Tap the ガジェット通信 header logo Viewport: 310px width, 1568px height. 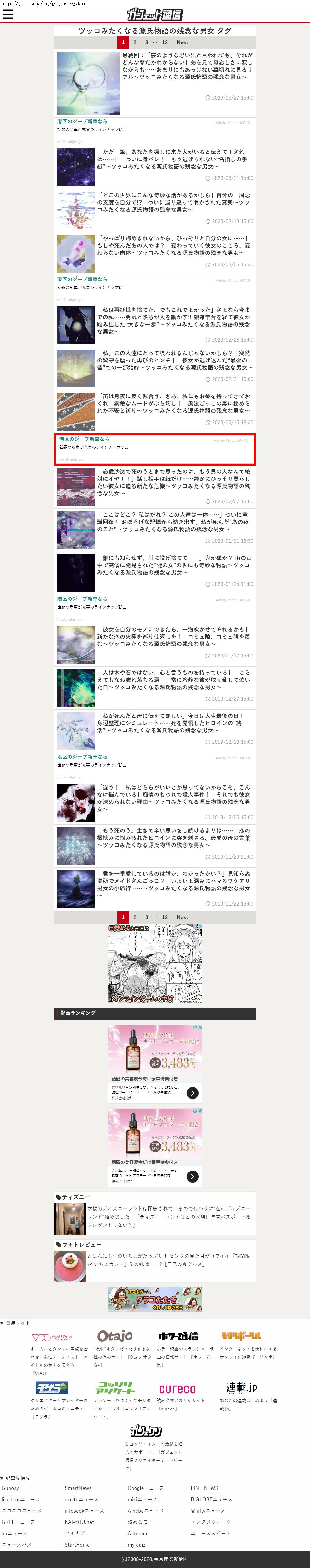tap(155, 14)
